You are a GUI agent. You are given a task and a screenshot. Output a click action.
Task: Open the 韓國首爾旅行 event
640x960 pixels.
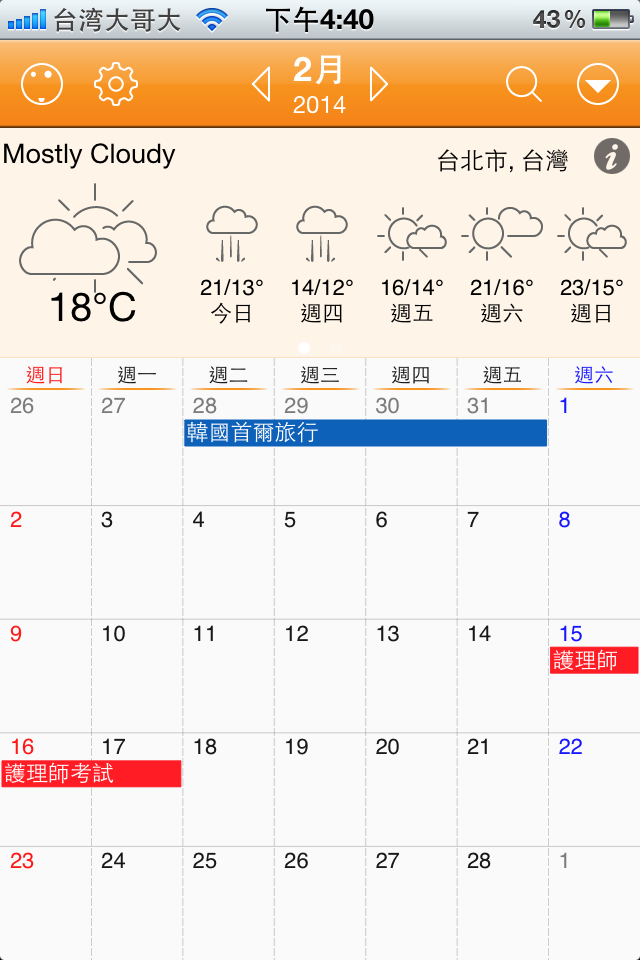tap(365, 433)
